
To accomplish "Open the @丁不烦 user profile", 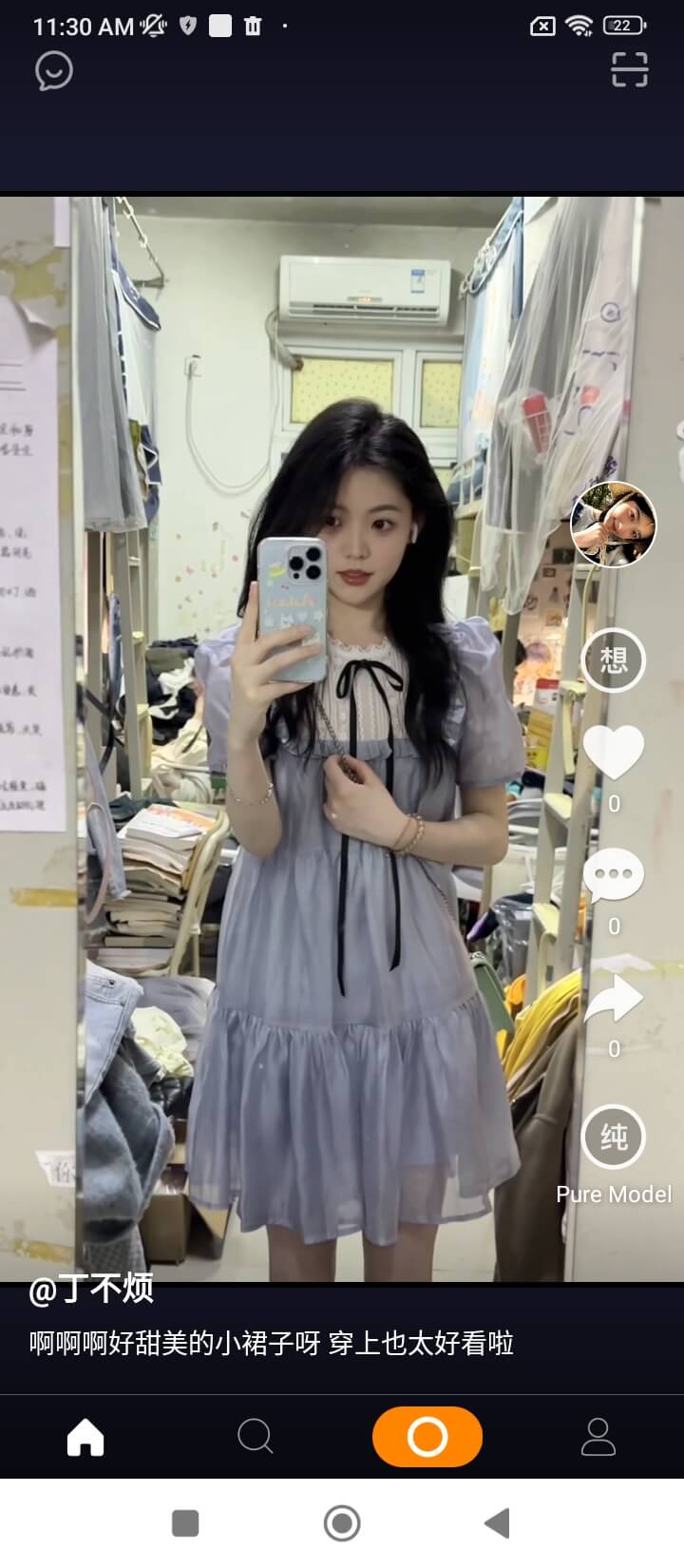I will (92, 1289).
